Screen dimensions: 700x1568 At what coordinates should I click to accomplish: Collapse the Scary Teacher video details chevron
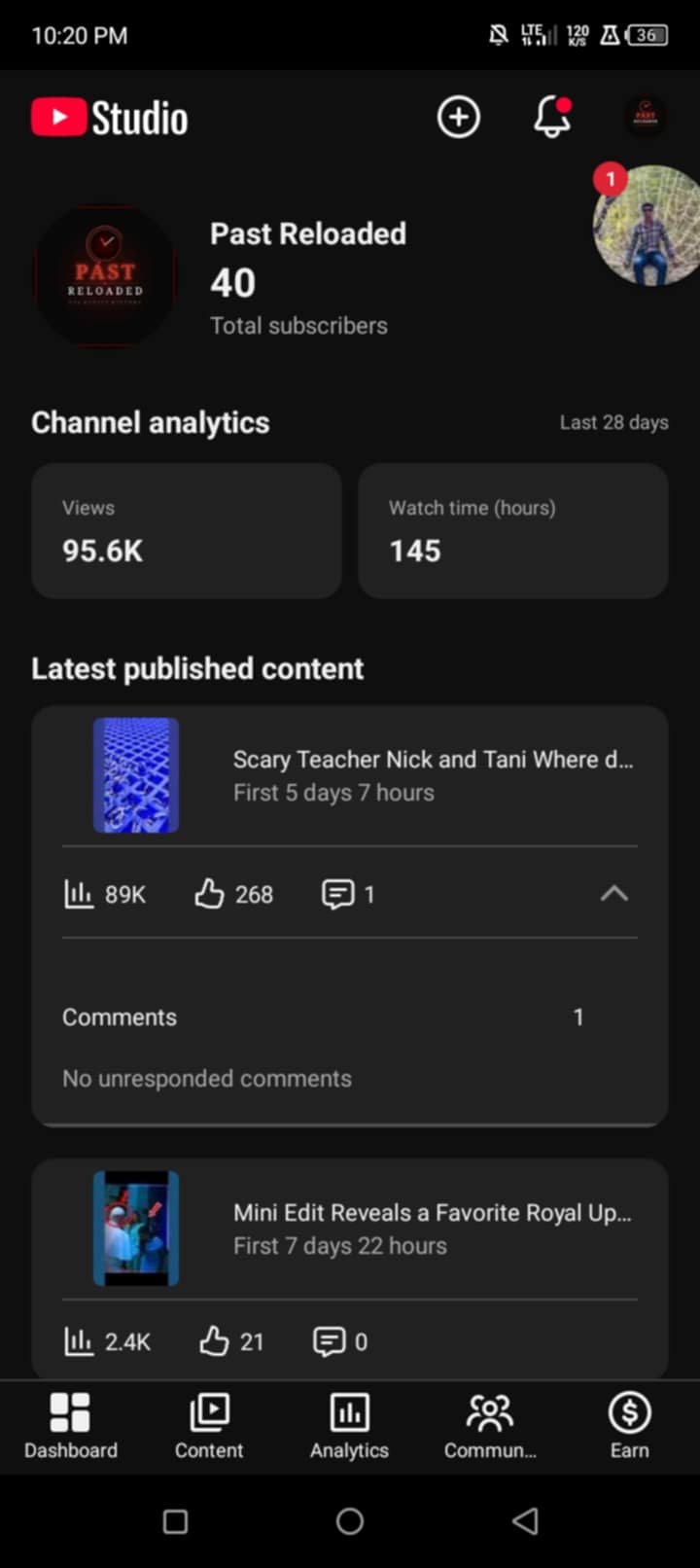(613, 893)
